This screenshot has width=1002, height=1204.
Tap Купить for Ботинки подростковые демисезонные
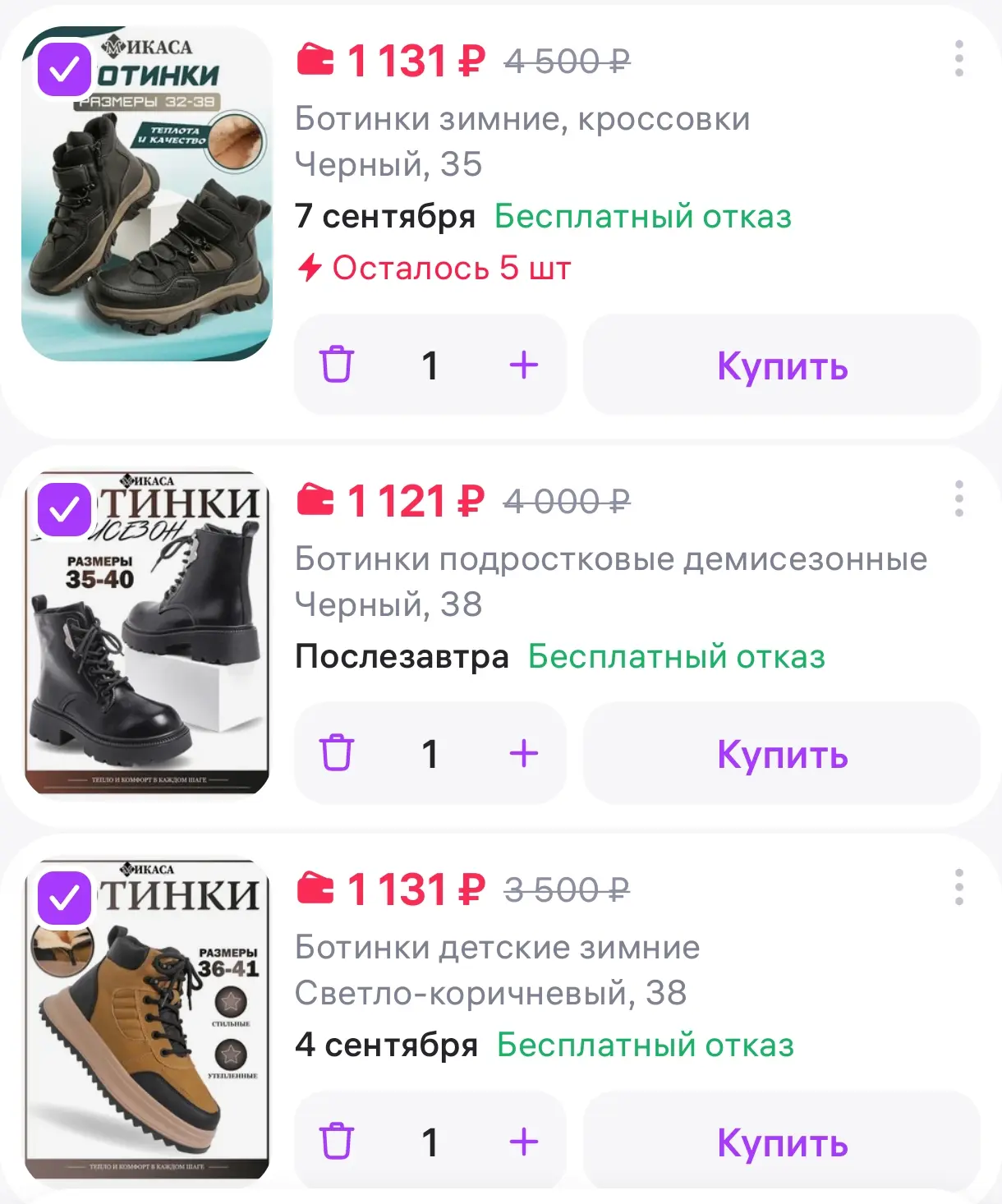(x=782, y=753)
